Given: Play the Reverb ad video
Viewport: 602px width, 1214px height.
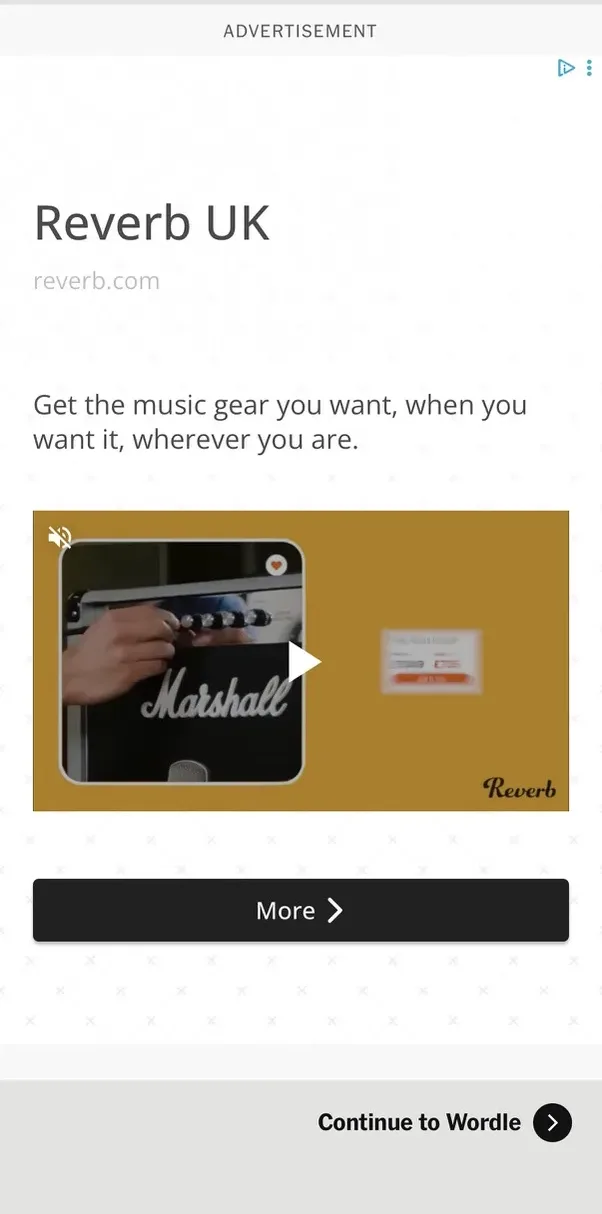Looking at the screenshot, I should click(304, 661).
